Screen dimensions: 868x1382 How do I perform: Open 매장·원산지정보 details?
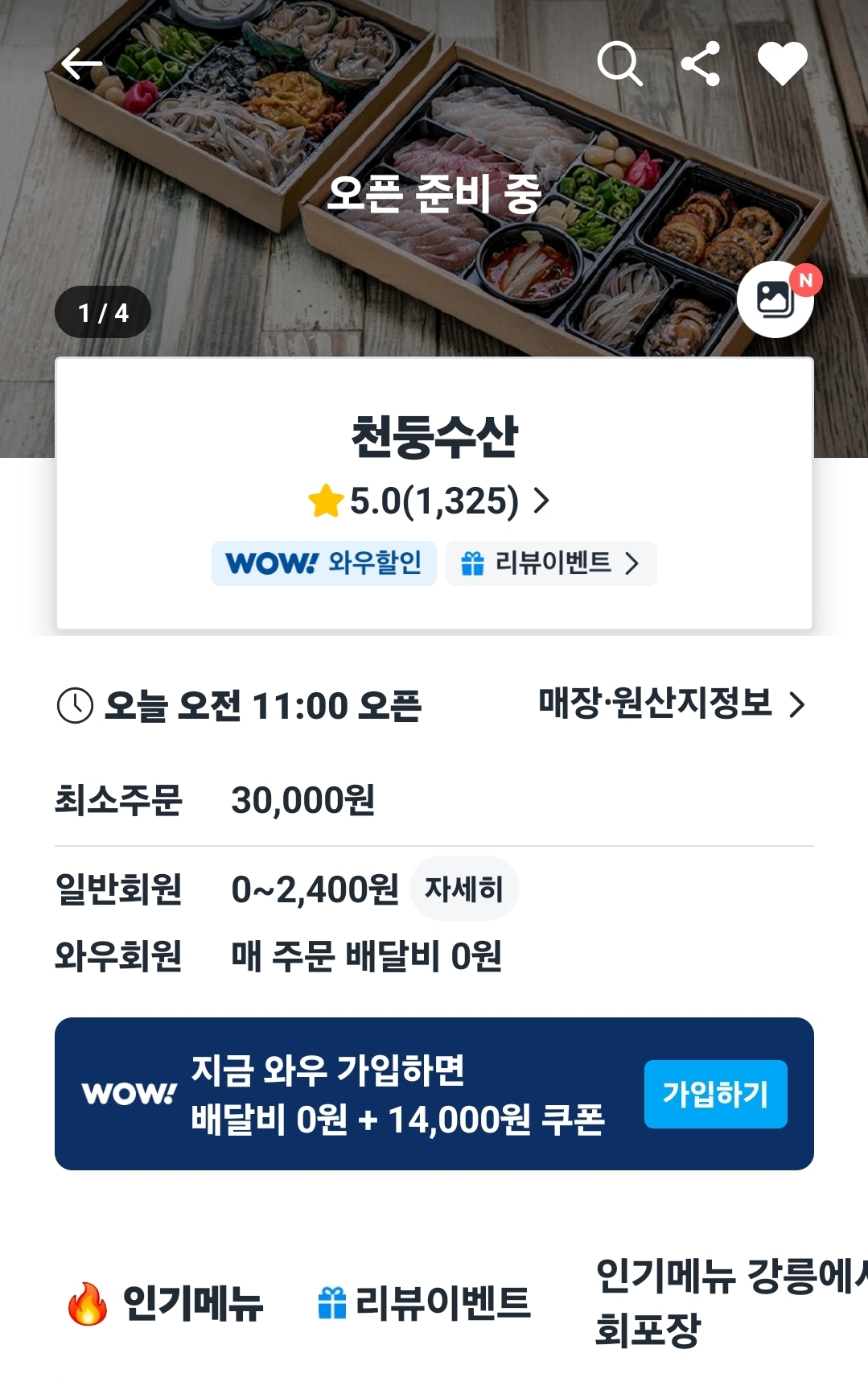click(671, 704)
